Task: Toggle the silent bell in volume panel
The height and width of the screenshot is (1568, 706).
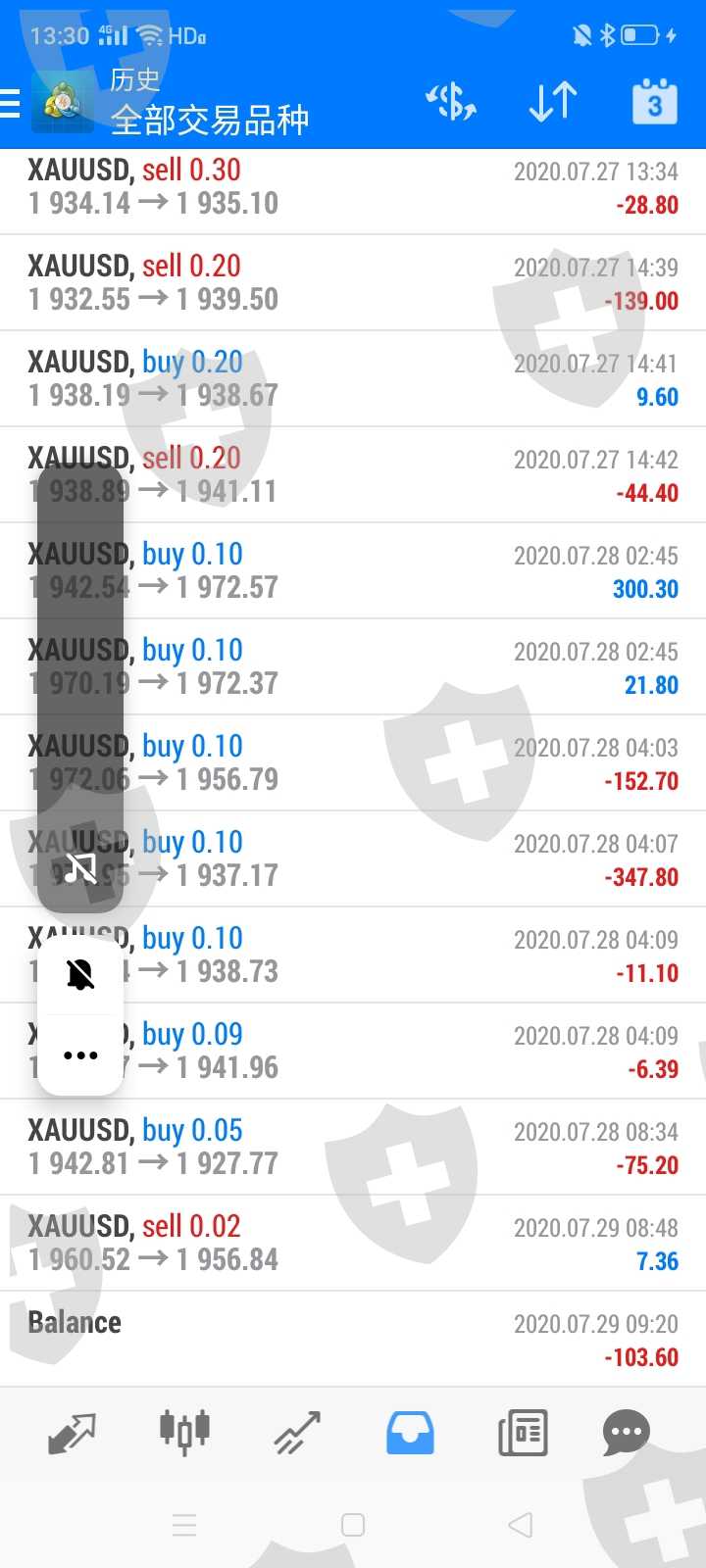Action: point(80,974)
